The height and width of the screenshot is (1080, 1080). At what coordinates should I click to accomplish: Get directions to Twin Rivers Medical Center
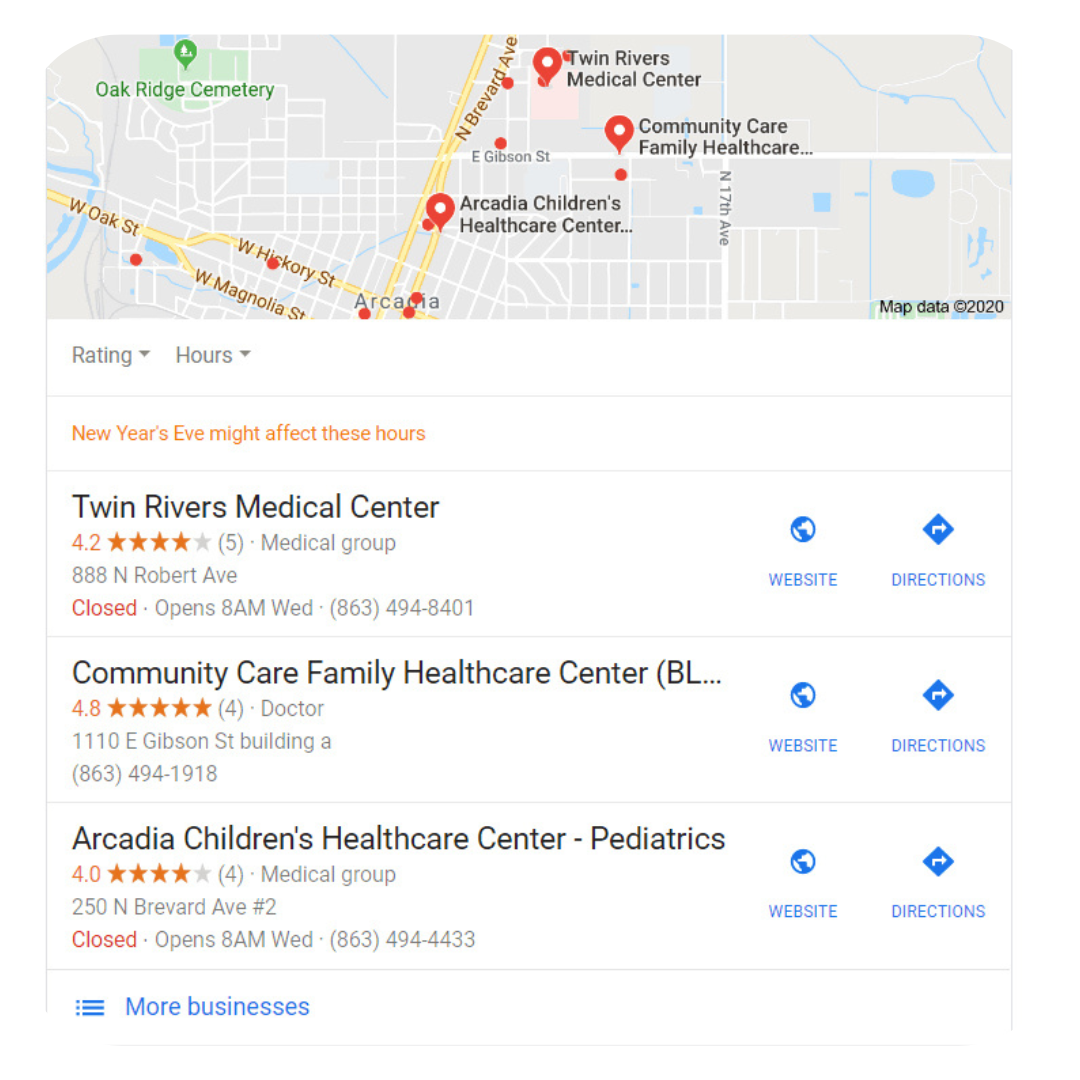pos(937,549)
